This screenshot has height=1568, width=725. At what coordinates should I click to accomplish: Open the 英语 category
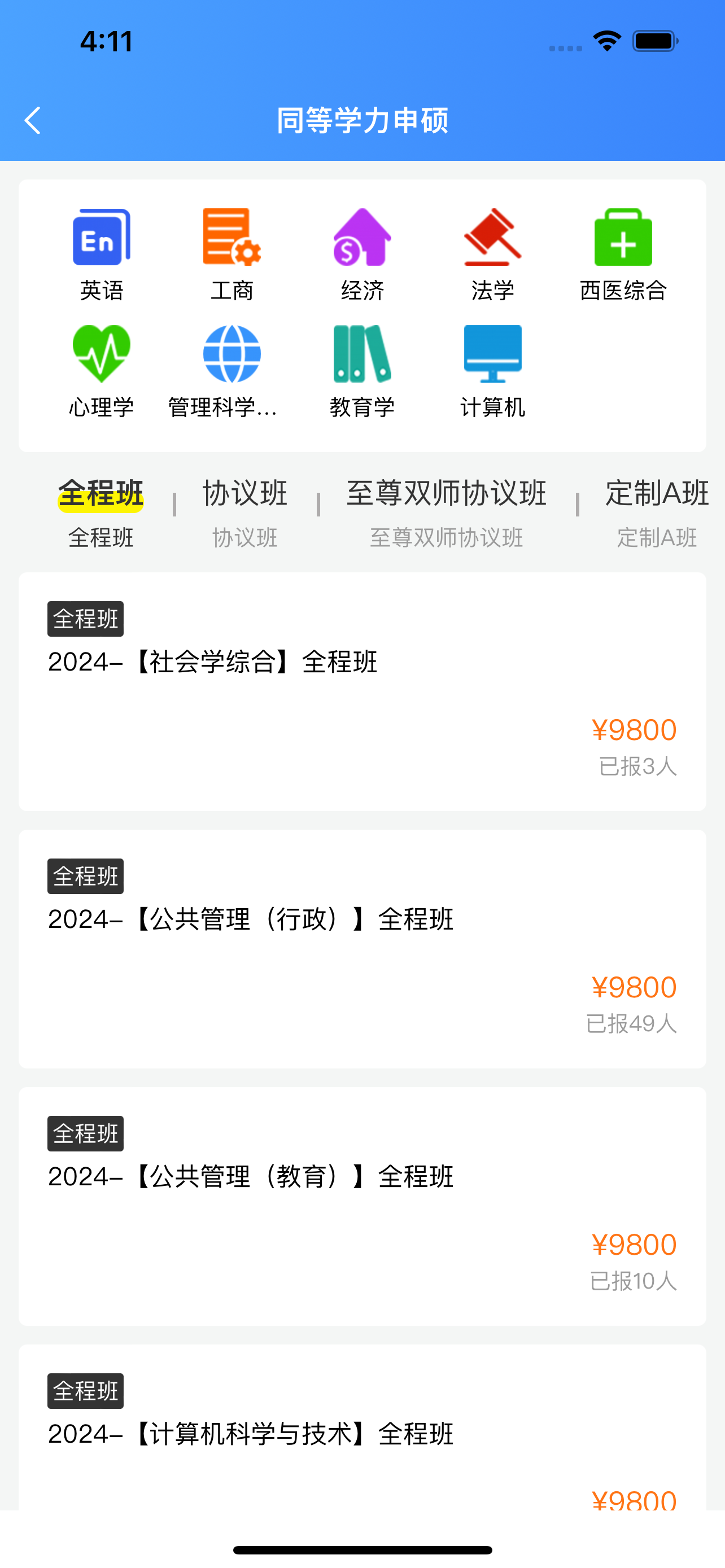[x=102, y=255]
